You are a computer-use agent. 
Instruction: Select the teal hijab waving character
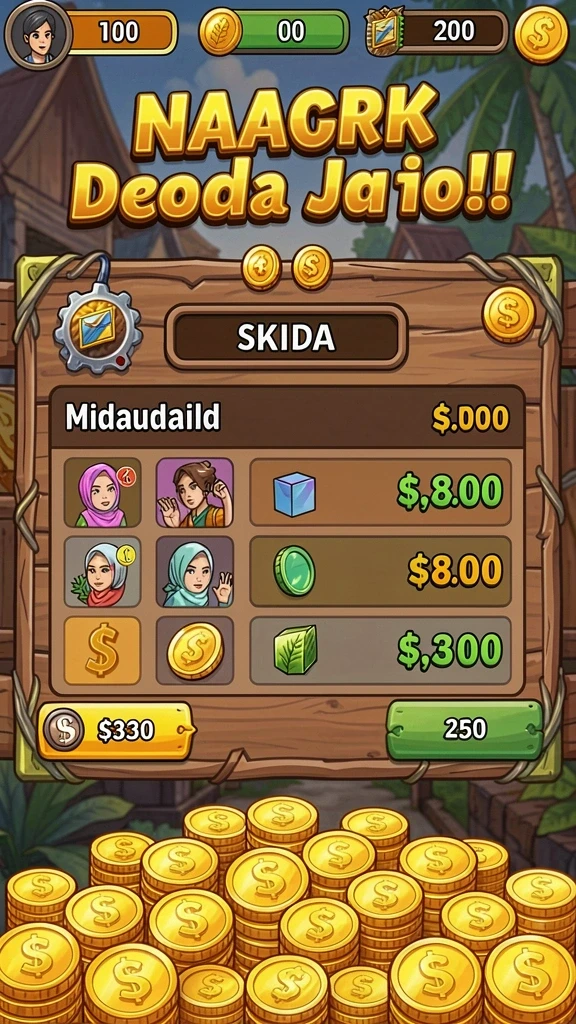pos(195,572)
